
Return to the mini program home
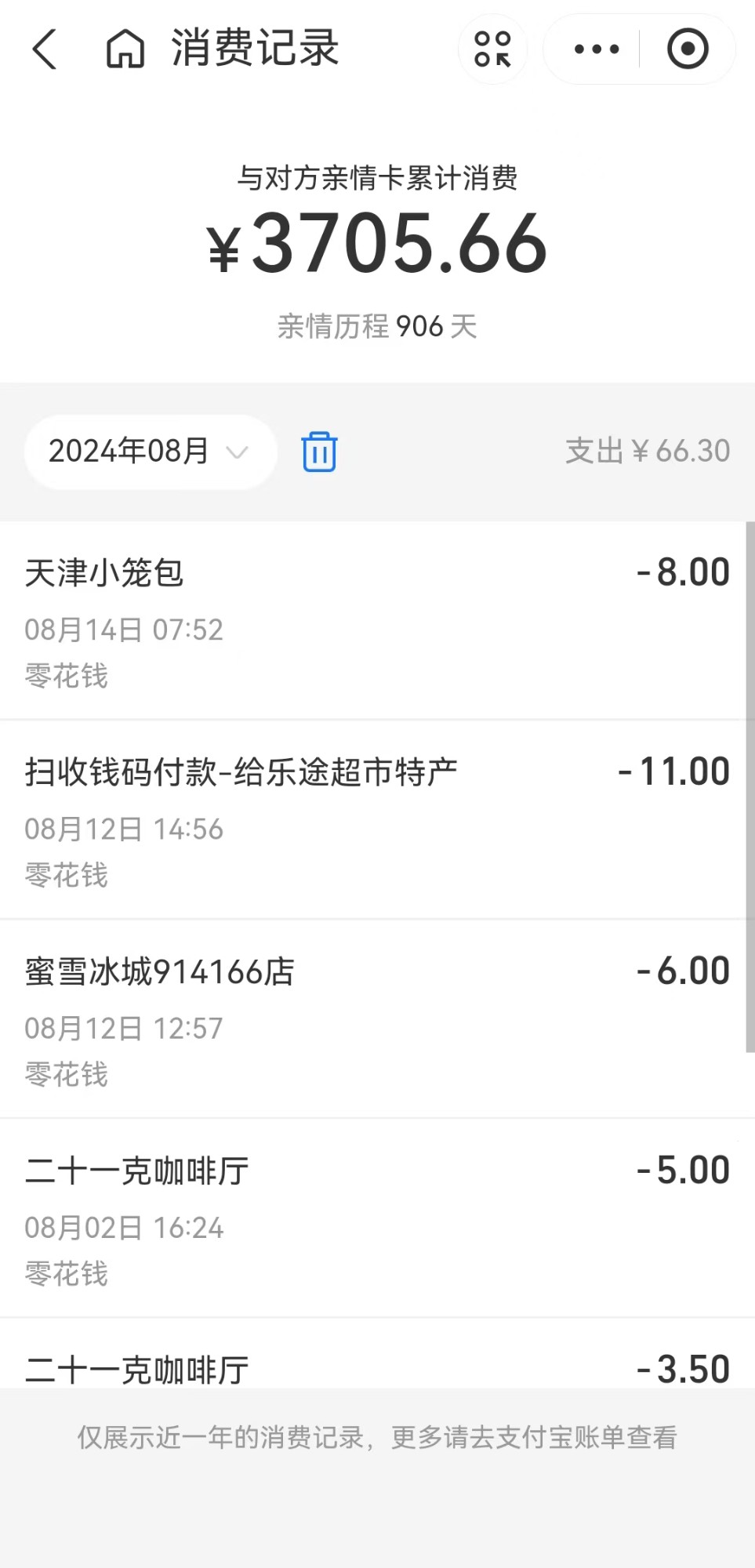coord(125,49)
